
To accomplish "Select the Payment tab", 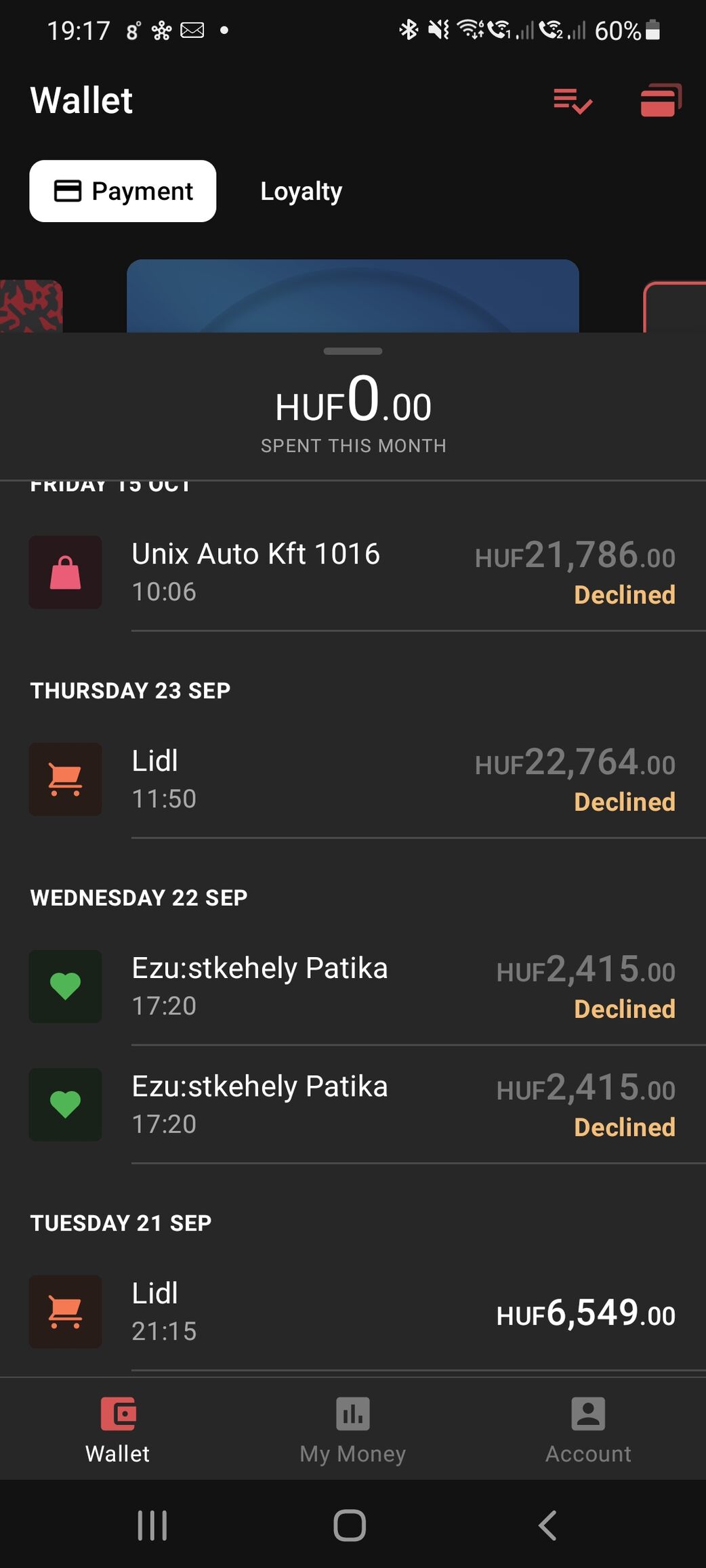I will point(123,191).
